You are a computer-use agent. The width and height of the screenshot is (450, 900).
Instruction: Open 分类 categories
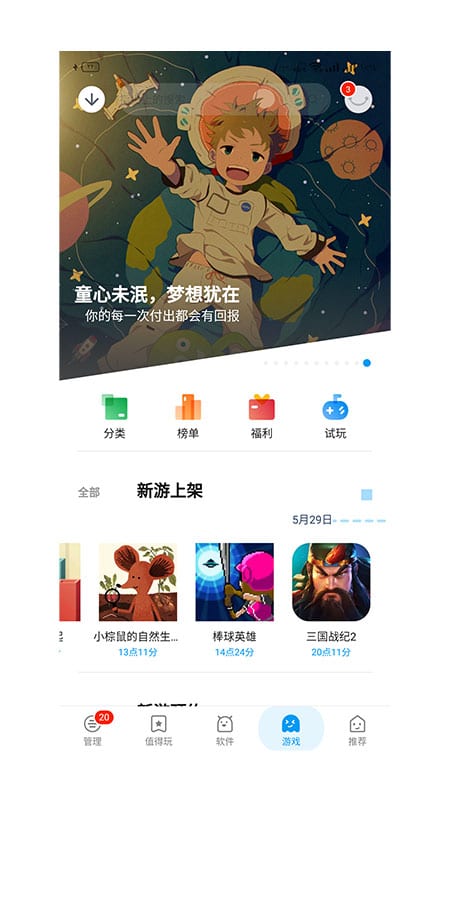coord(115,417)
